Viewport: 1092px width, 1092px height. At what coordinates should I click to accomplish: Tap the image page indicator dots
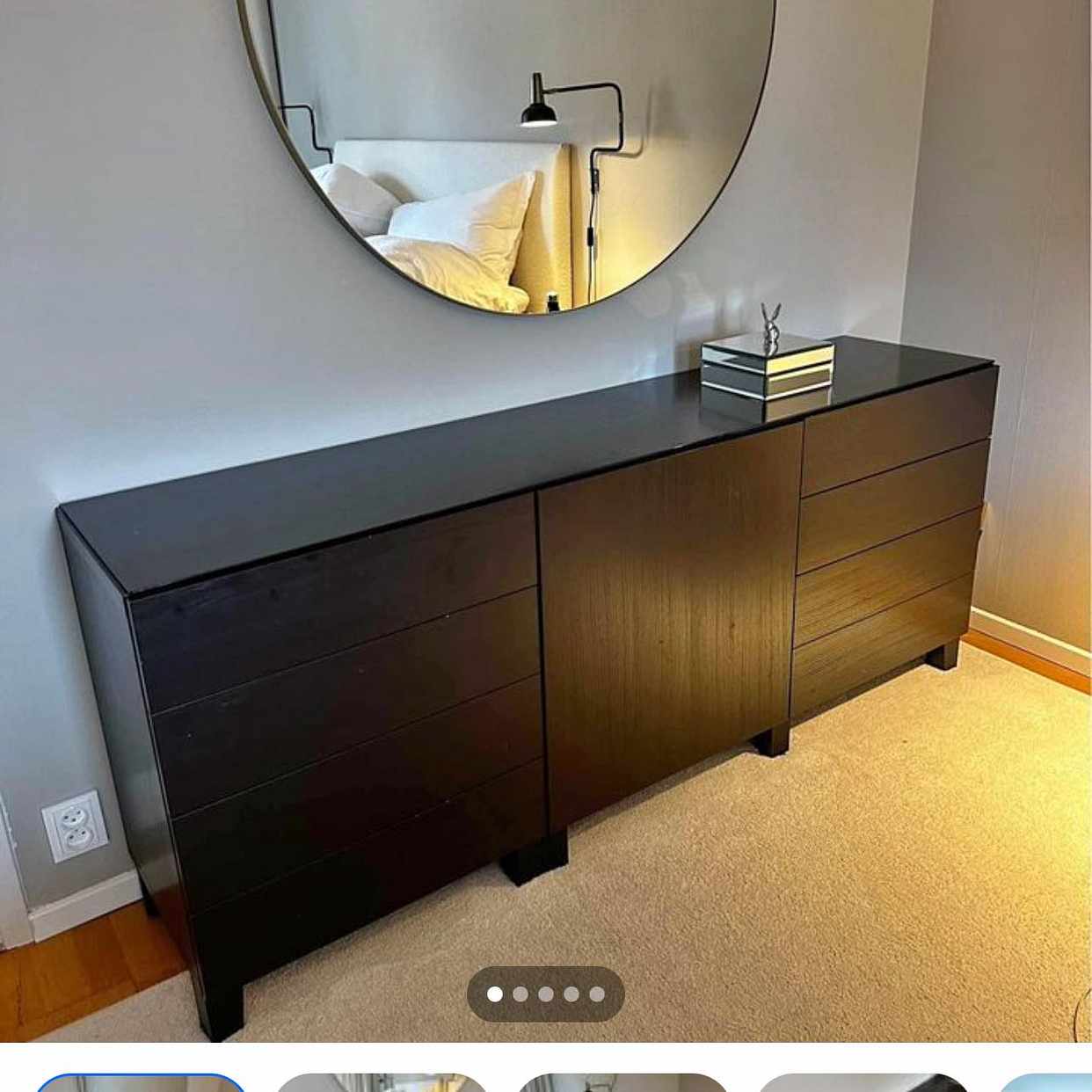click(545, 994)
